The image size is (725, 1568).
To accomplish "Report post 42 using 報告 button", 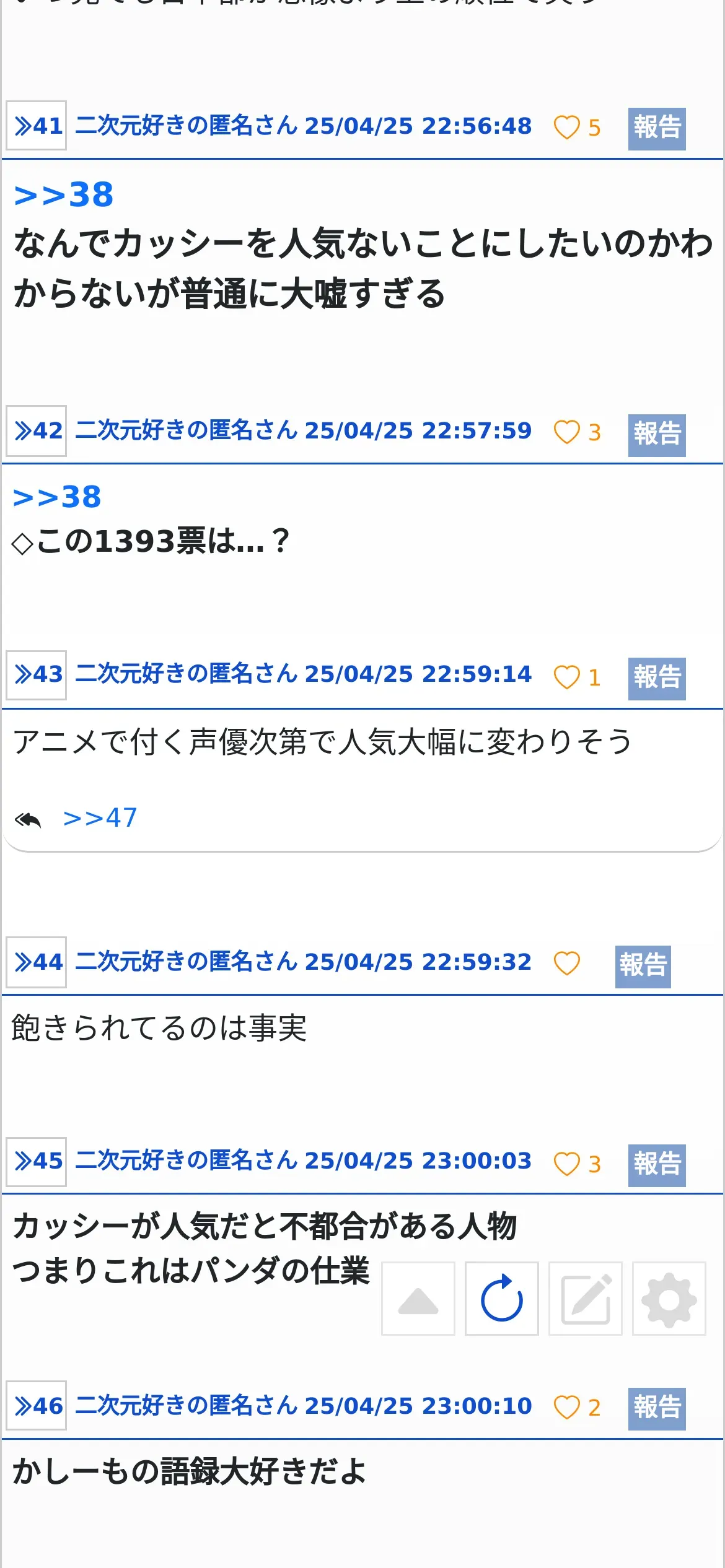I will pos(657,435).
